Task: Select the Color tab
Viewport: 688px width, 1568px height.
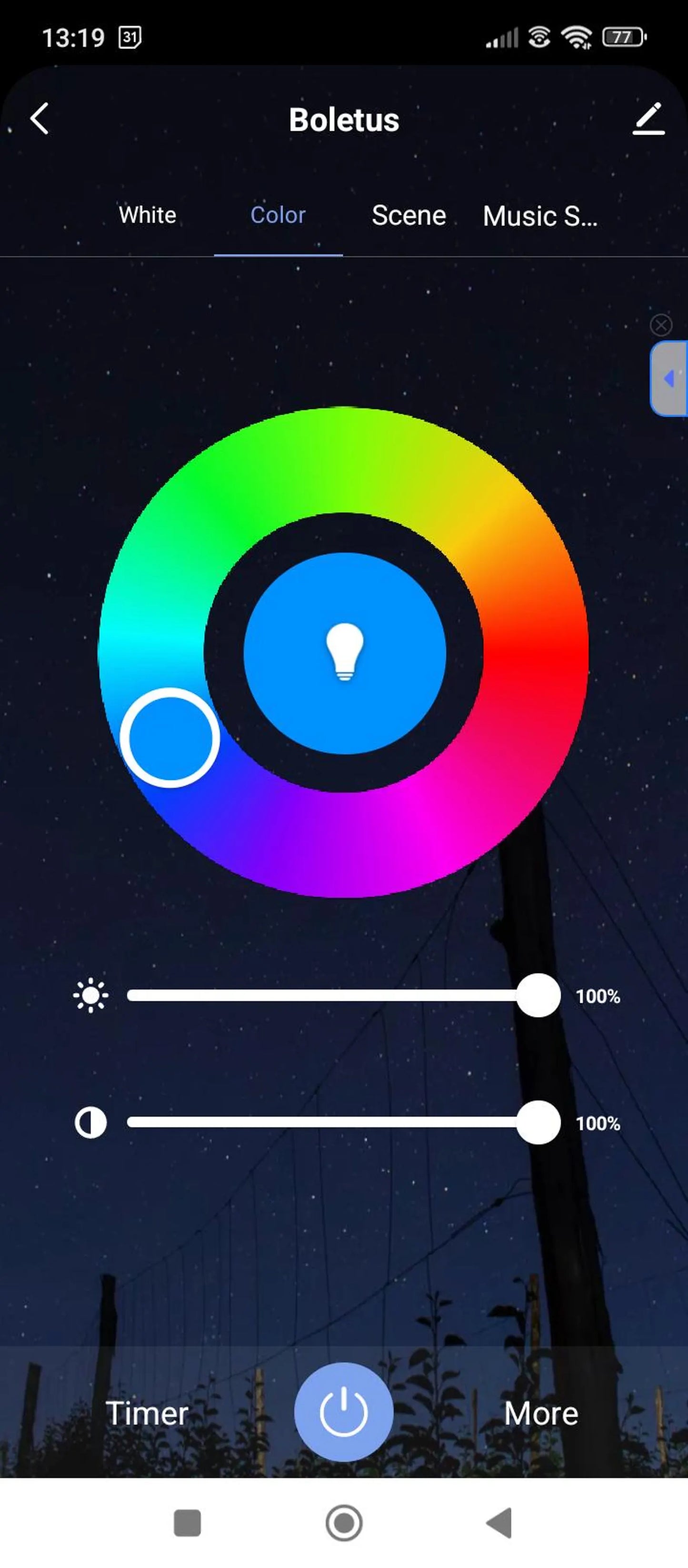Action: pos(278,215)
